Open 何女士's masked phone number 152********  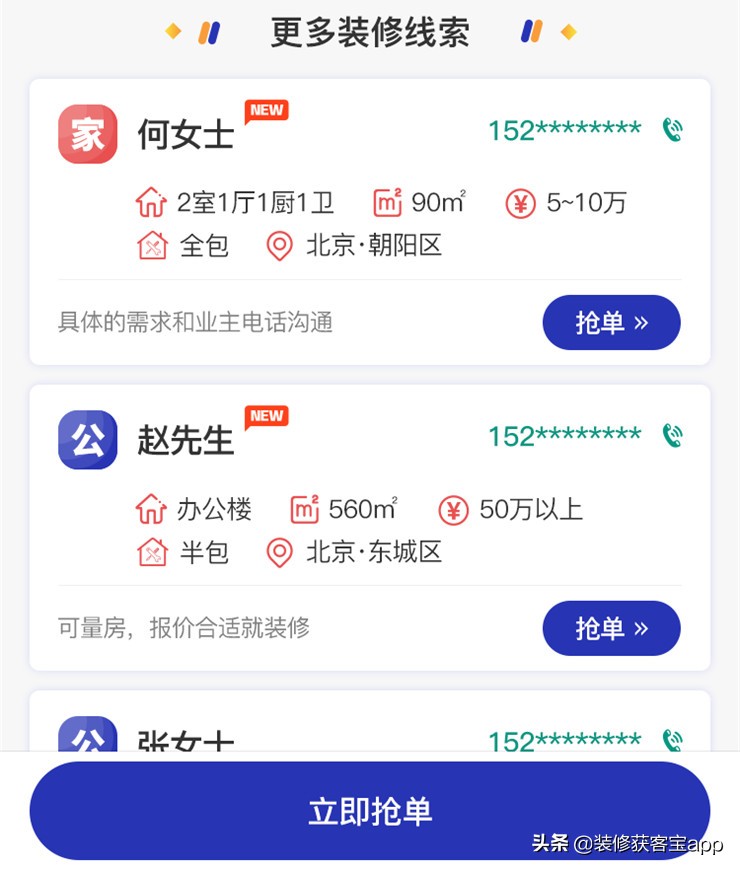(563, 130)
